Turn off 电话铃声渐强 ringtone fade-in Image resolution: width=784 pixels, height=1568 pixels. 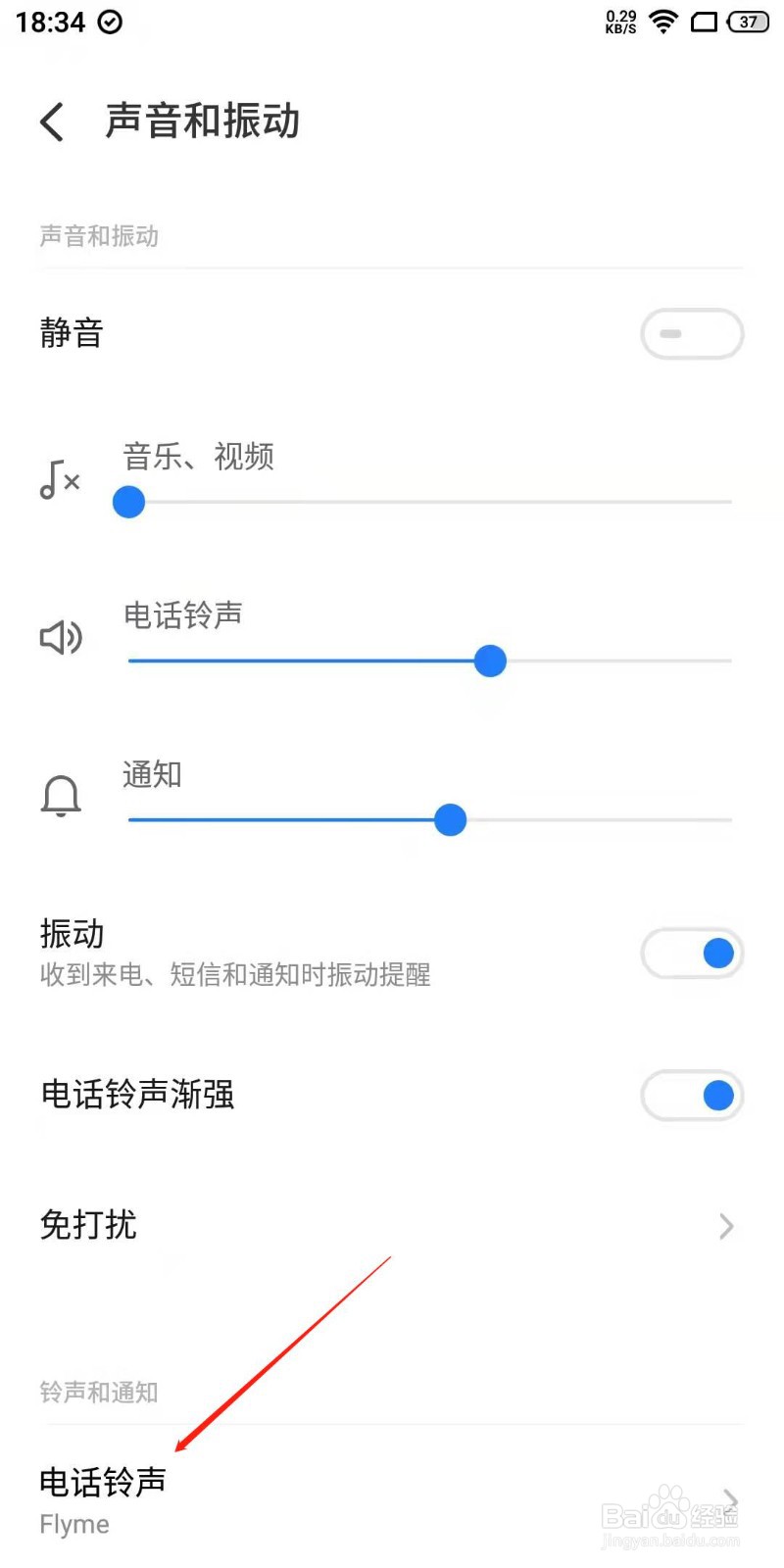692,1096
